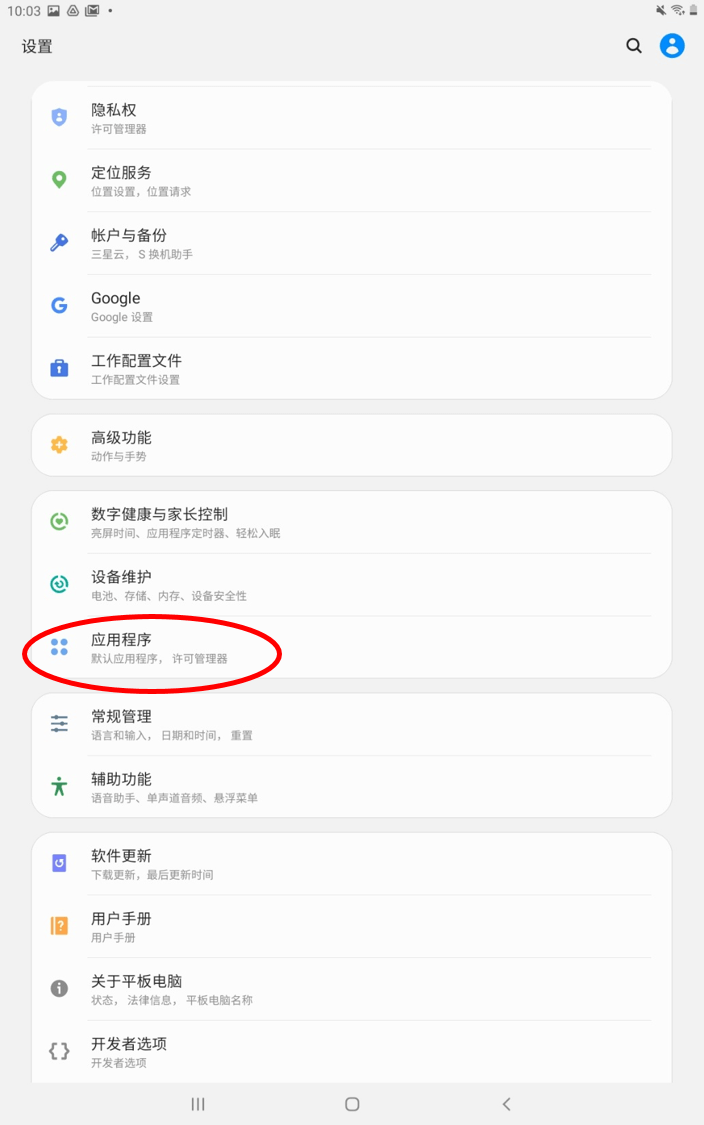
Task: Open 关于平板电脑
Action: click(x=350, y=989)
